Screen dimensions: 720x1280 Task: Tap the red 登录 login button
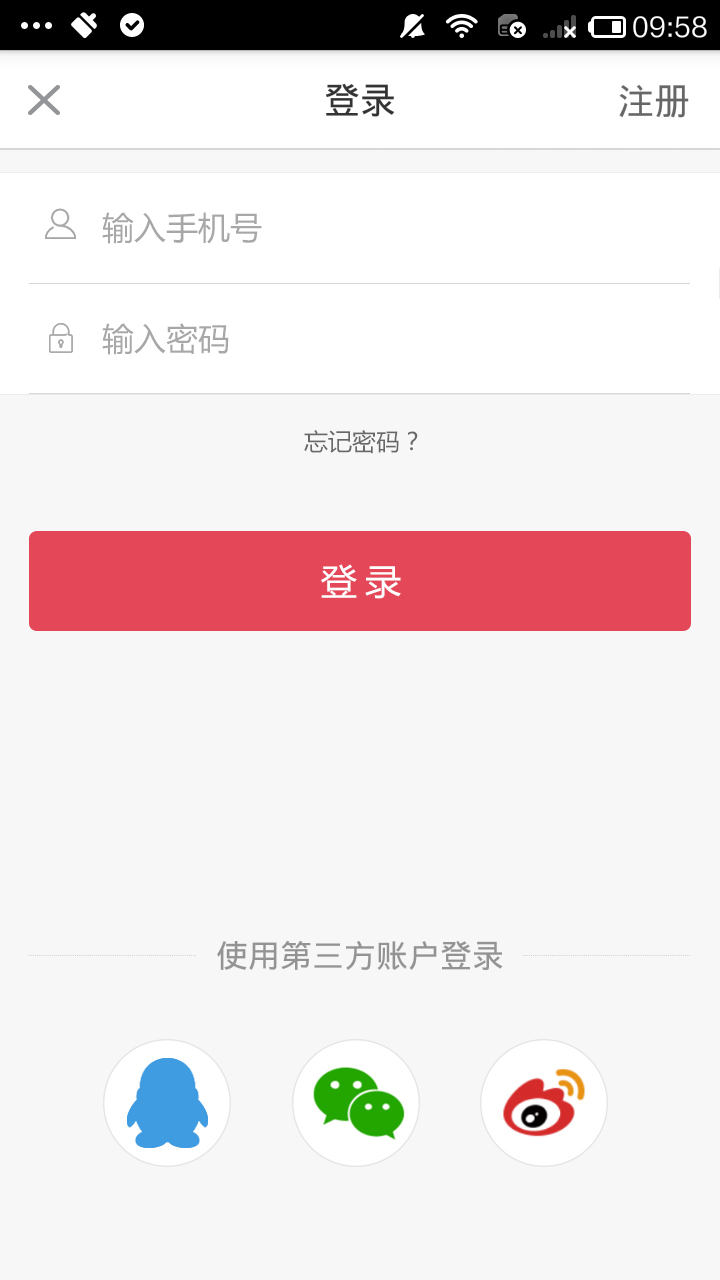coord(360,581)
